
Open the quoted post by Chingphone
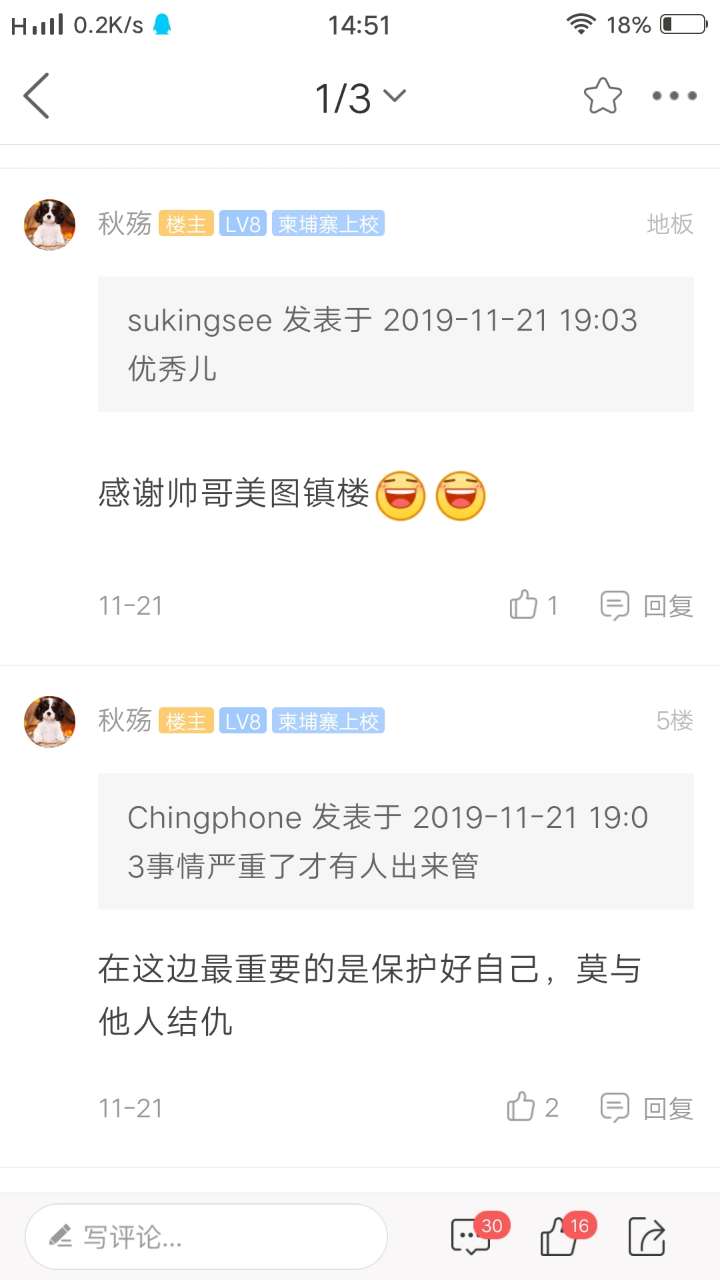[x=395, y=841]
